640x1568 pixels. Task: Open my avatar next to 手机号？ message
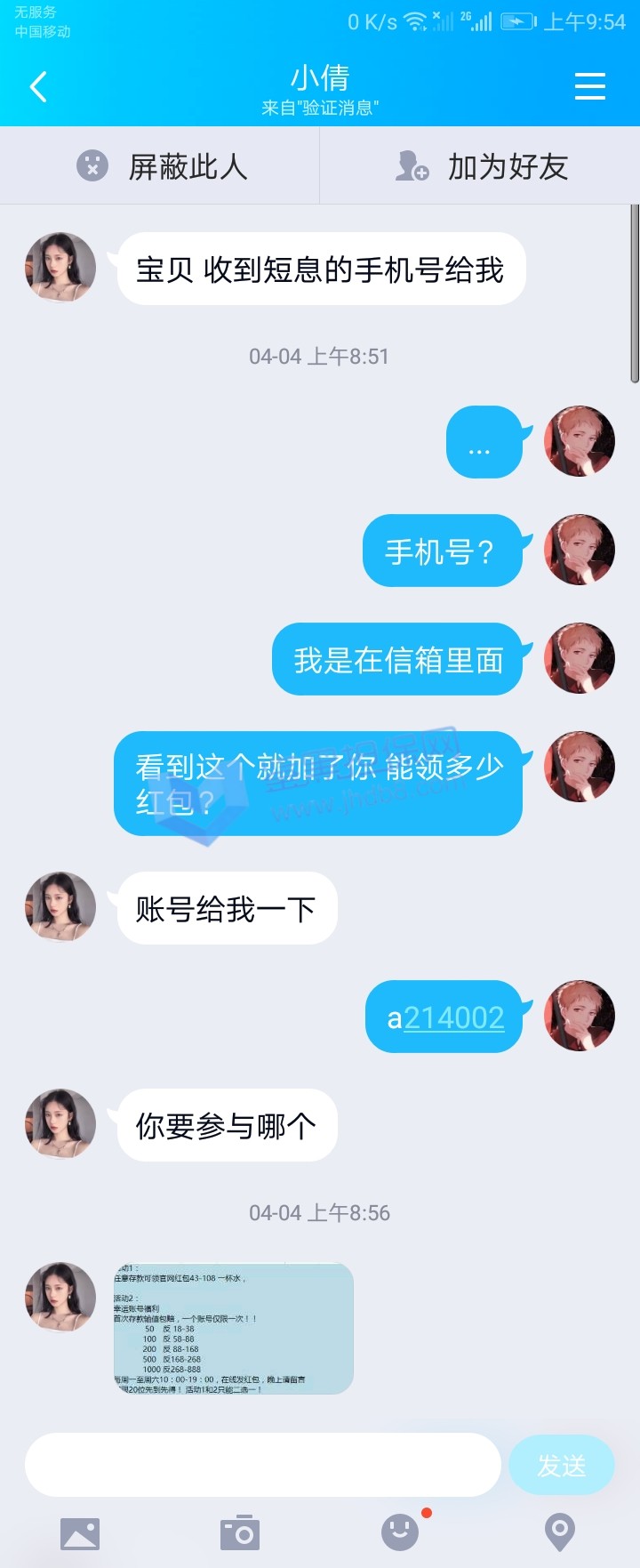(x=580, y=550)
